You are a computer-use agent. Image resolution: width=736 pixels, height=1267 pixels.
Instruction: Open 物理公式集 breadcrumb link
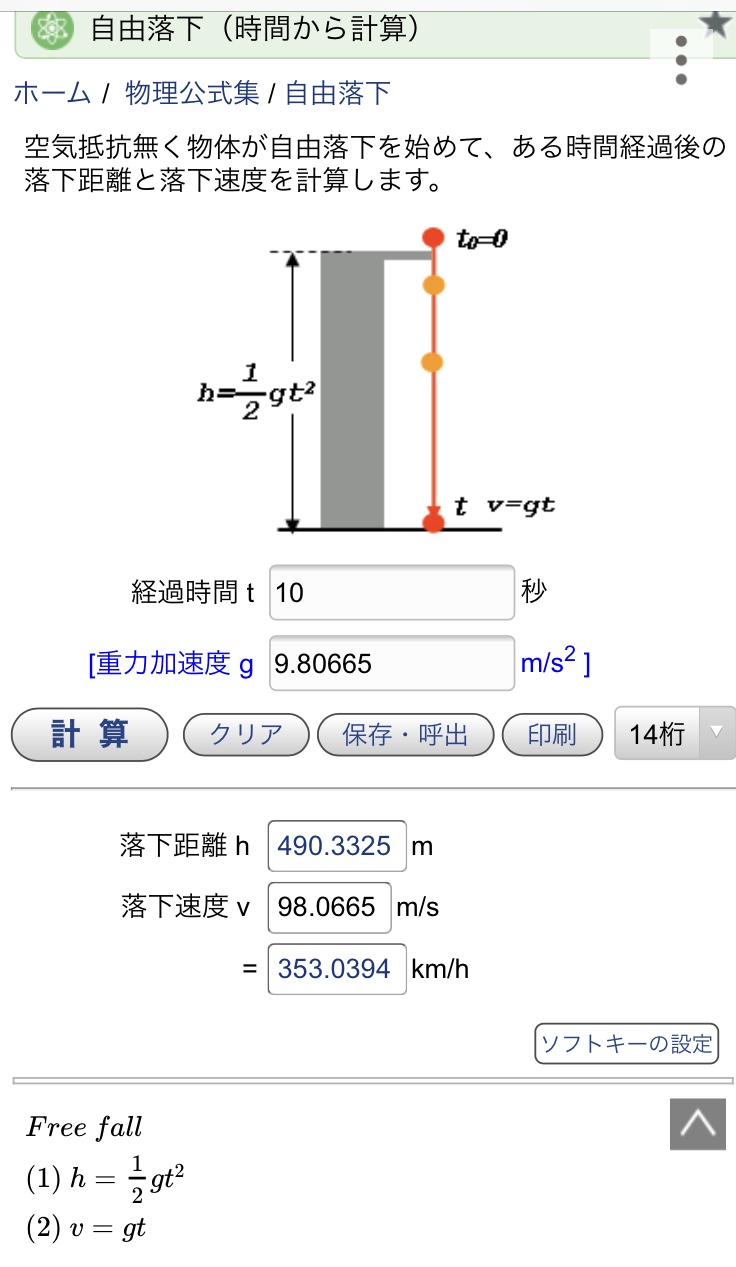192,94
